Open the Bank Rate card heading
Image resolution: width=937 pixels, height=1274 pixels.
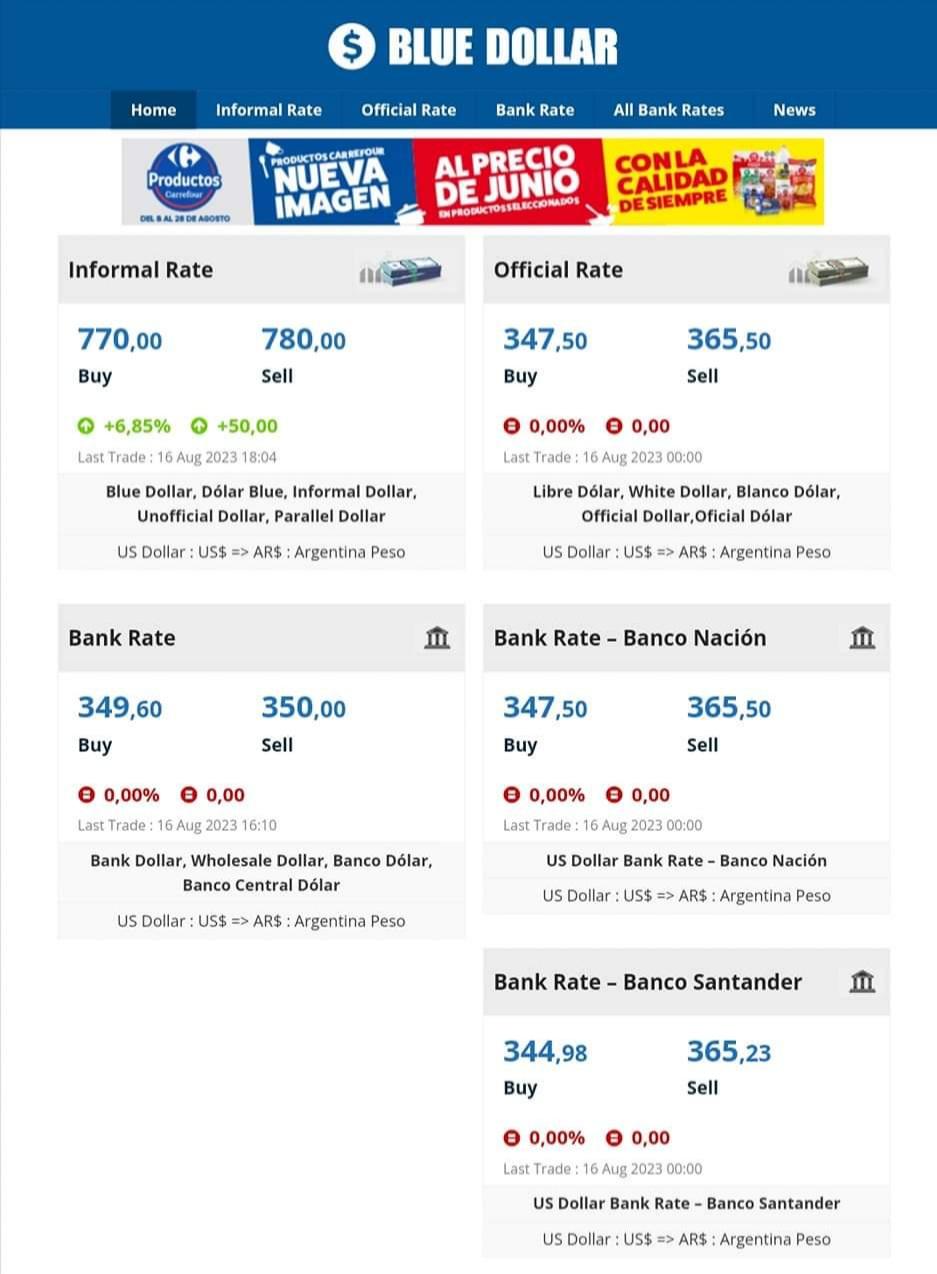click(122, 638)
